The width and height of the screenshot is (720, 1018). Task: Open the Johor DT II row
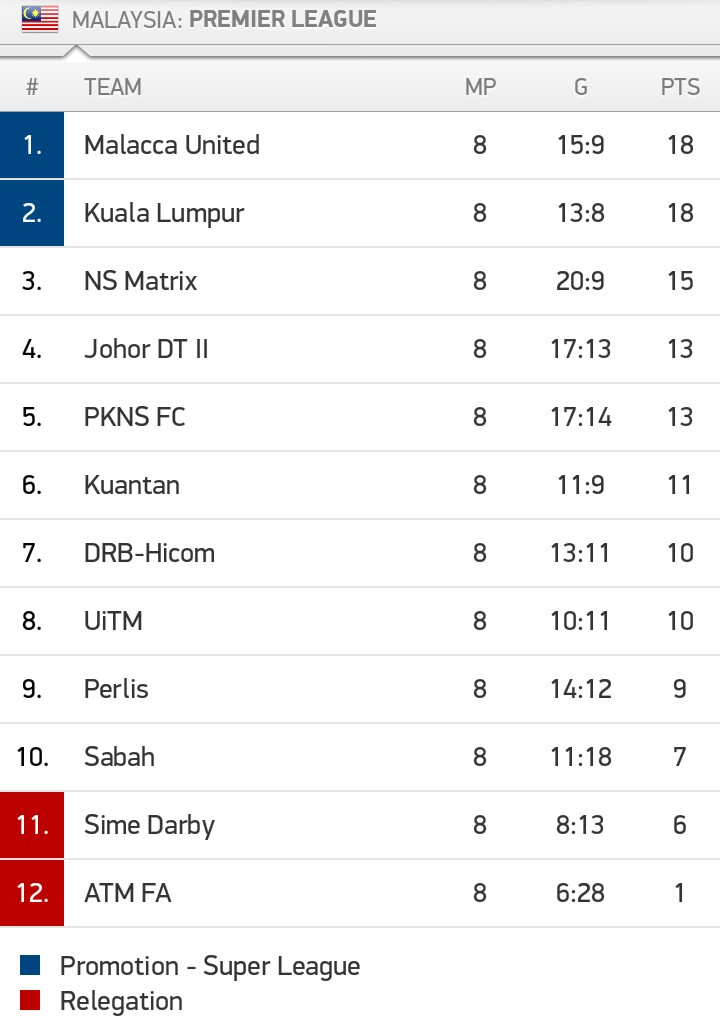[x=146, y=349]
